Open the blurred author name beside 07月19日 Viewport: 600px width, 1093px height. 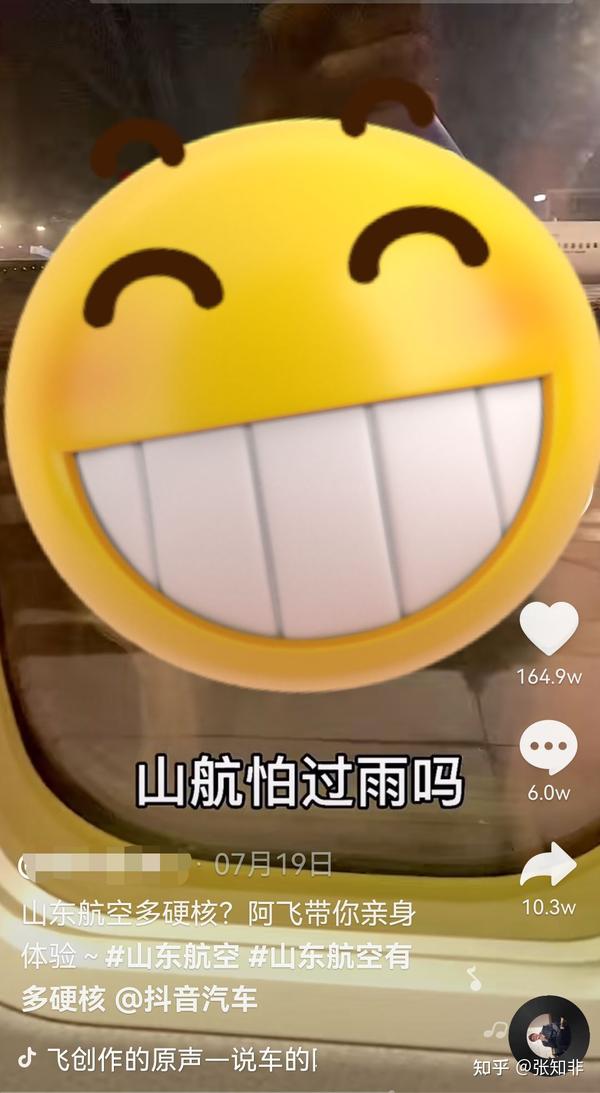(x=105, y=864)
